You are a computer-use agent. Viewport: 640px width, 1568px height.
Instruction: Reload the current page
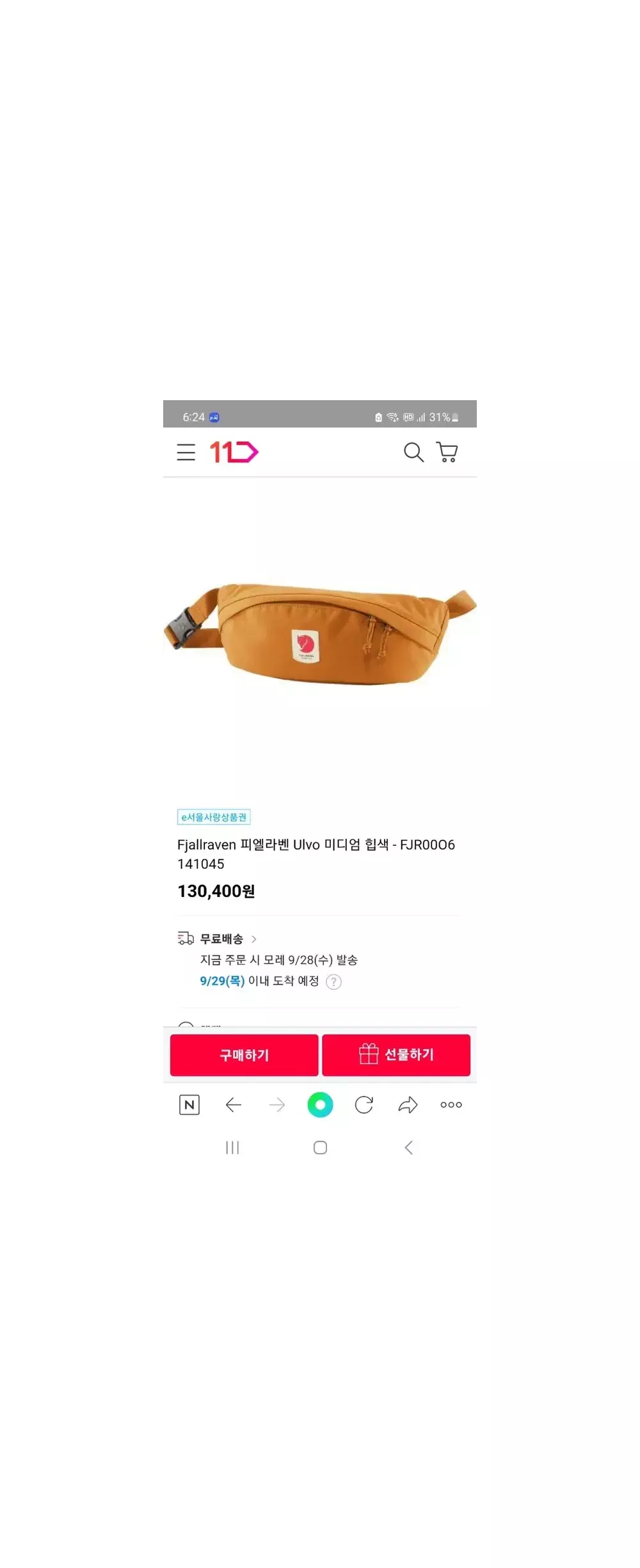364,1104
